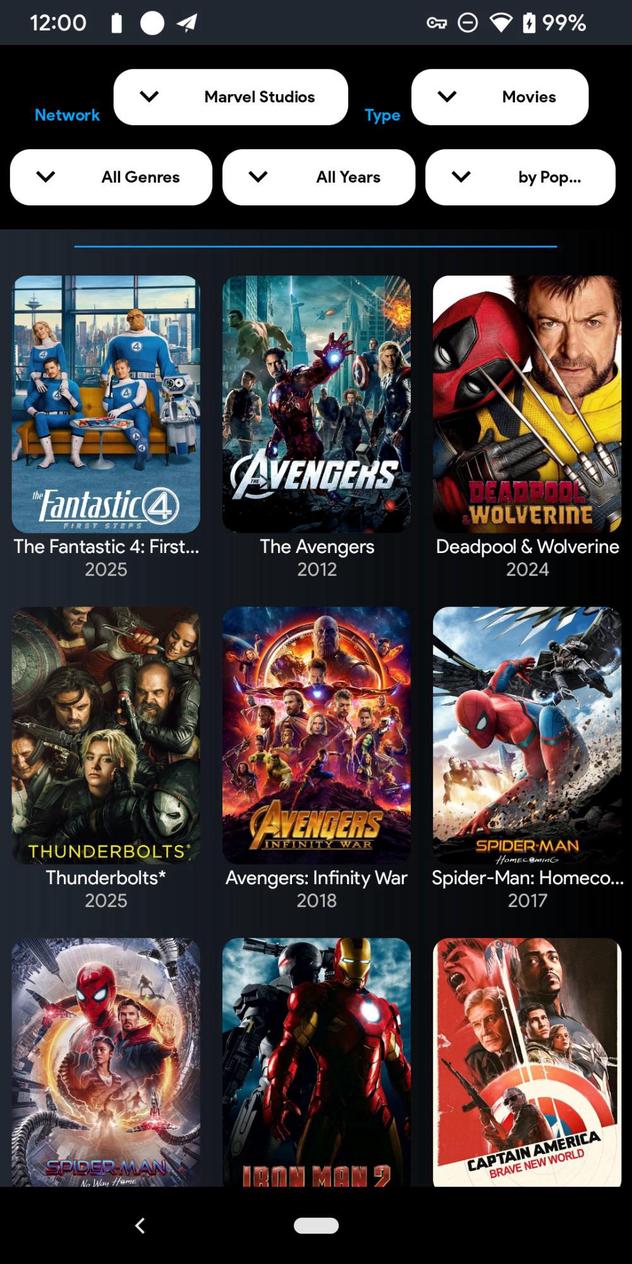Screen dimensions: 632x1264
Task: Expand the Type dropdown set to Movies
Action: [499, 97]
